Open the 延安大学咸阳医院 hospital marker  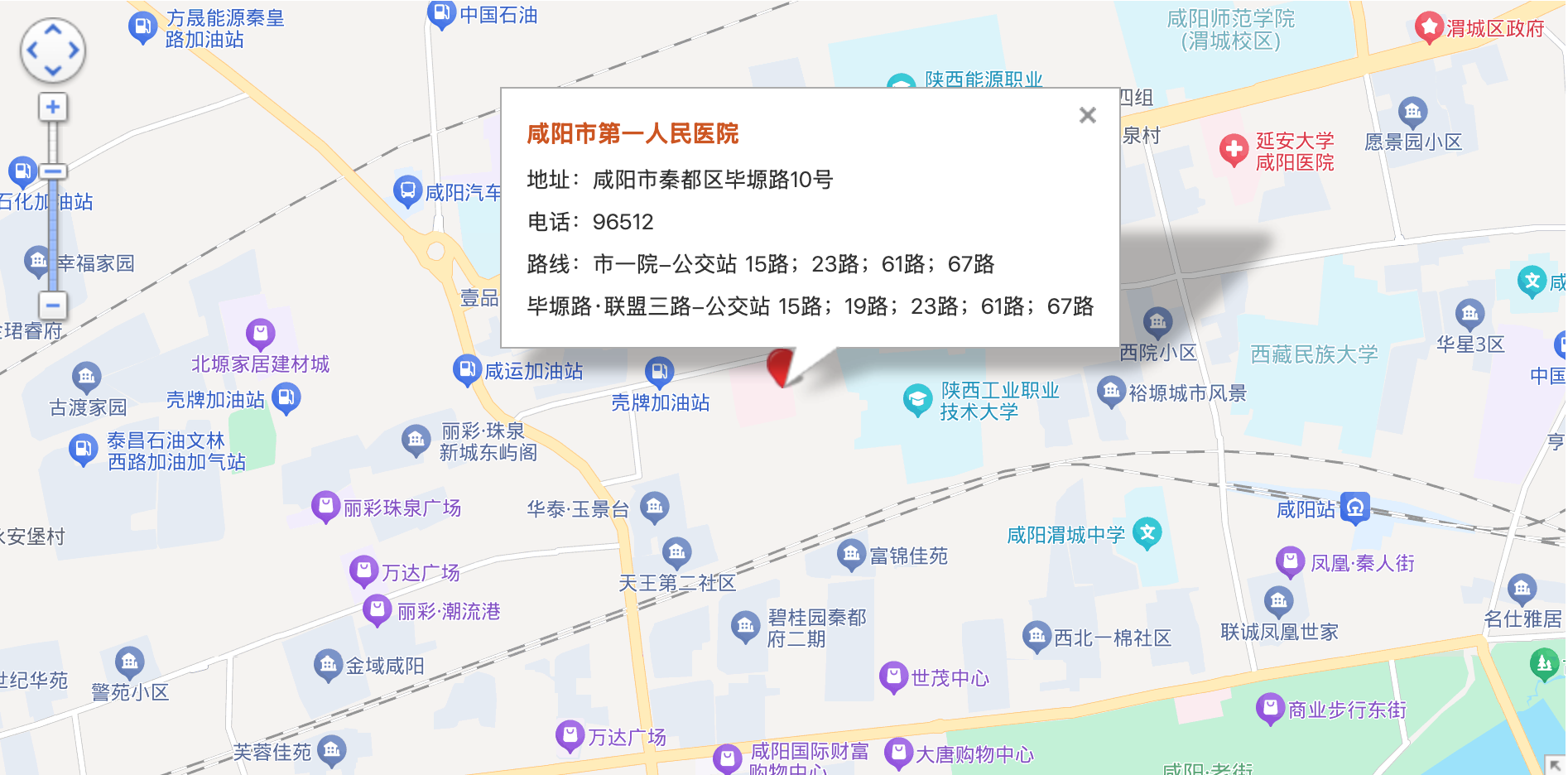pyautogui.click(x=1234, y=150)
